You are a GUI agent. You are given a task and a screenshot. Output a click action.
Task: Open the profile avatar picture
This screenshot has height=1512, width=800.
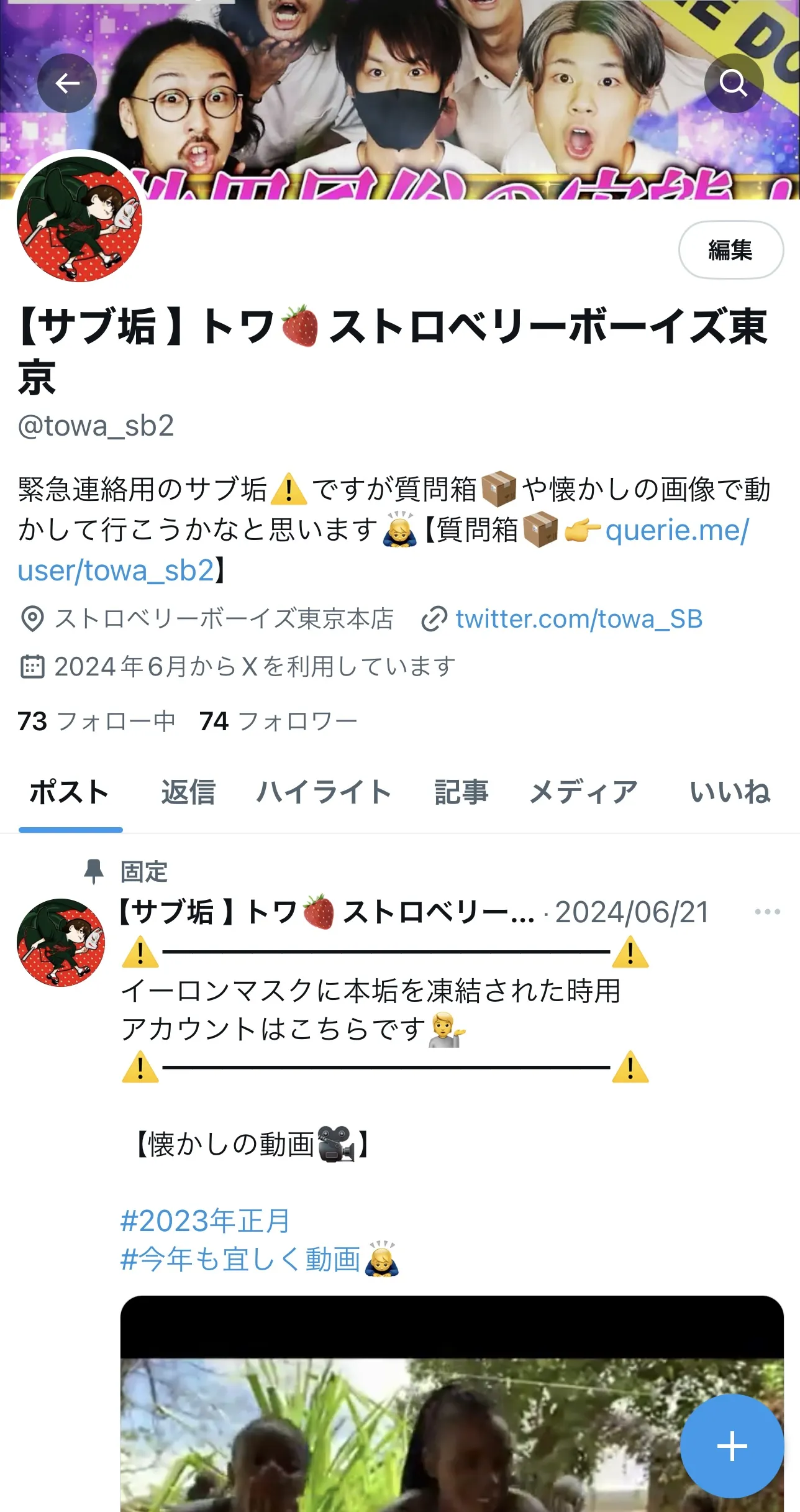(80, 219)
